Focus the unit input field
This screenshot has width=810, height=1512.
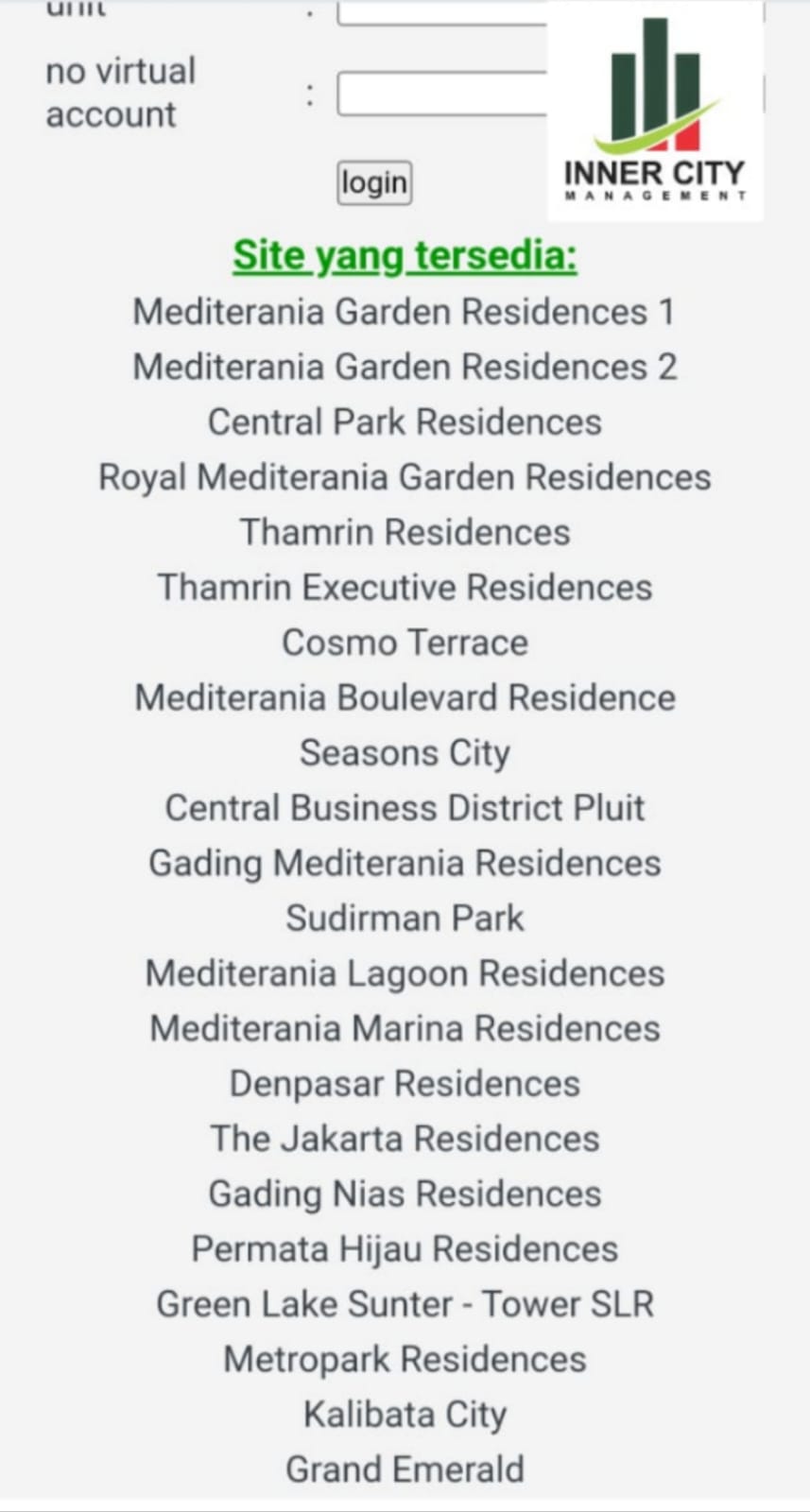tap(441, 11)
